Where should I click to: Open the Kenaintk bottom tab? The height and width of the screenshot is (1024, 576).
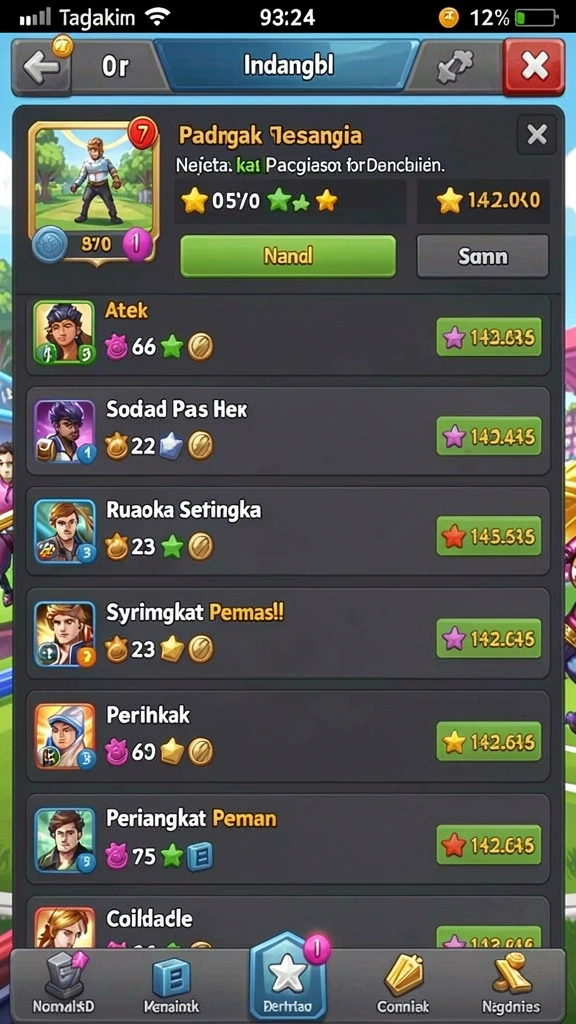(171, 985)
